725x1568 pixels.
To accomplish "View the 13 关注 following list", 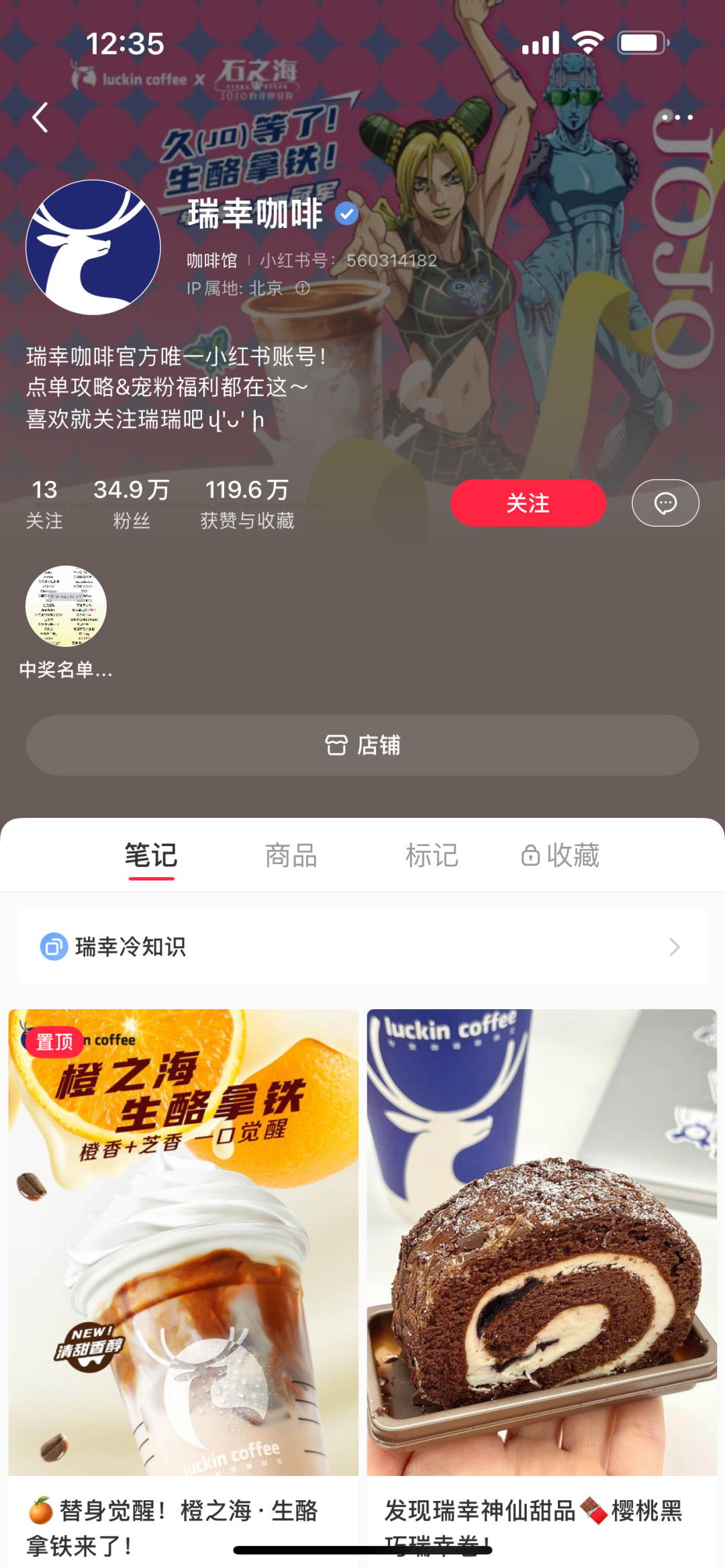I will click(x=44, y=503).
